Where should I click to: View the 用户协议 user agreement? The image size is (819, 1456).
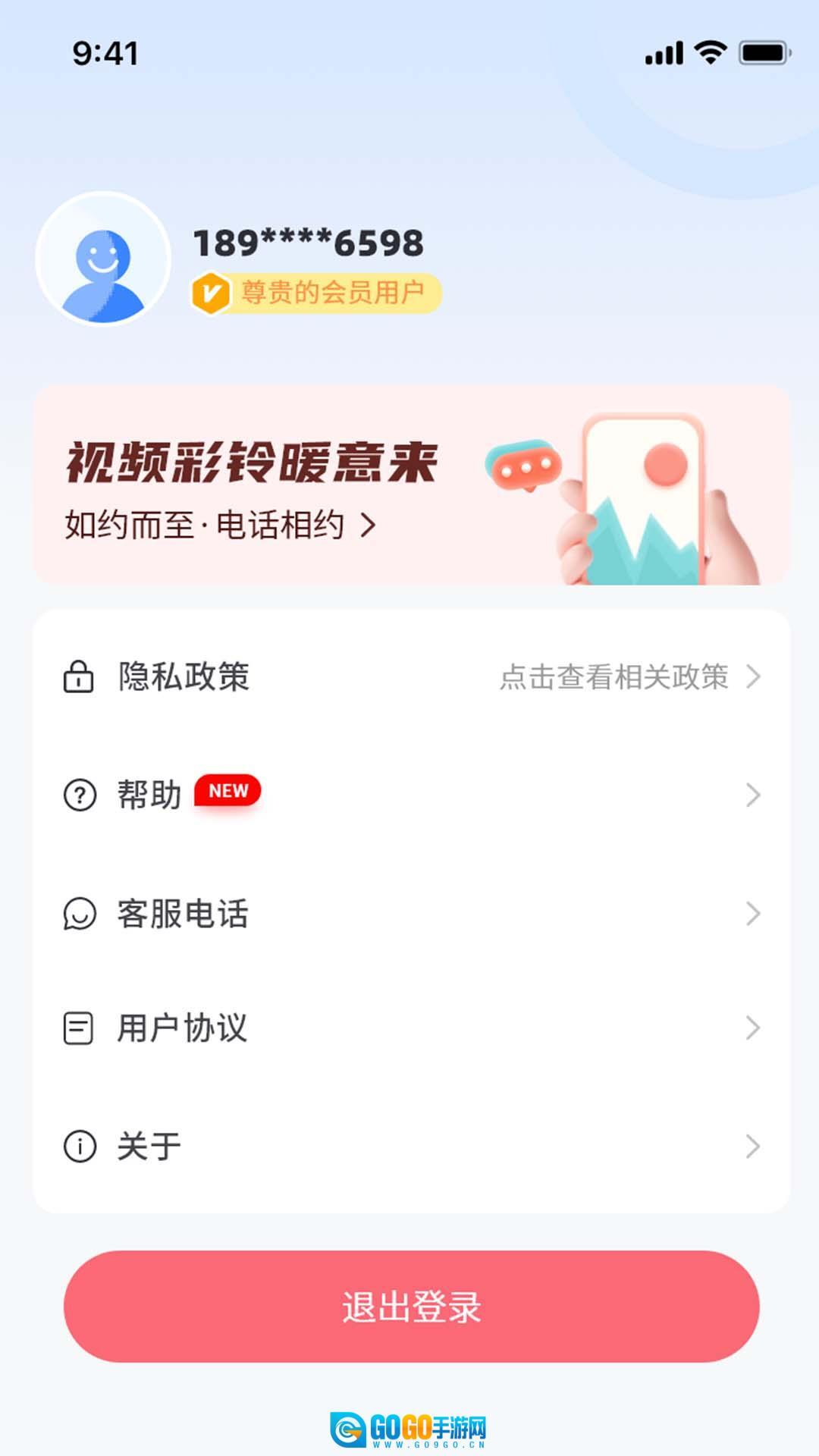point(411,1028)
